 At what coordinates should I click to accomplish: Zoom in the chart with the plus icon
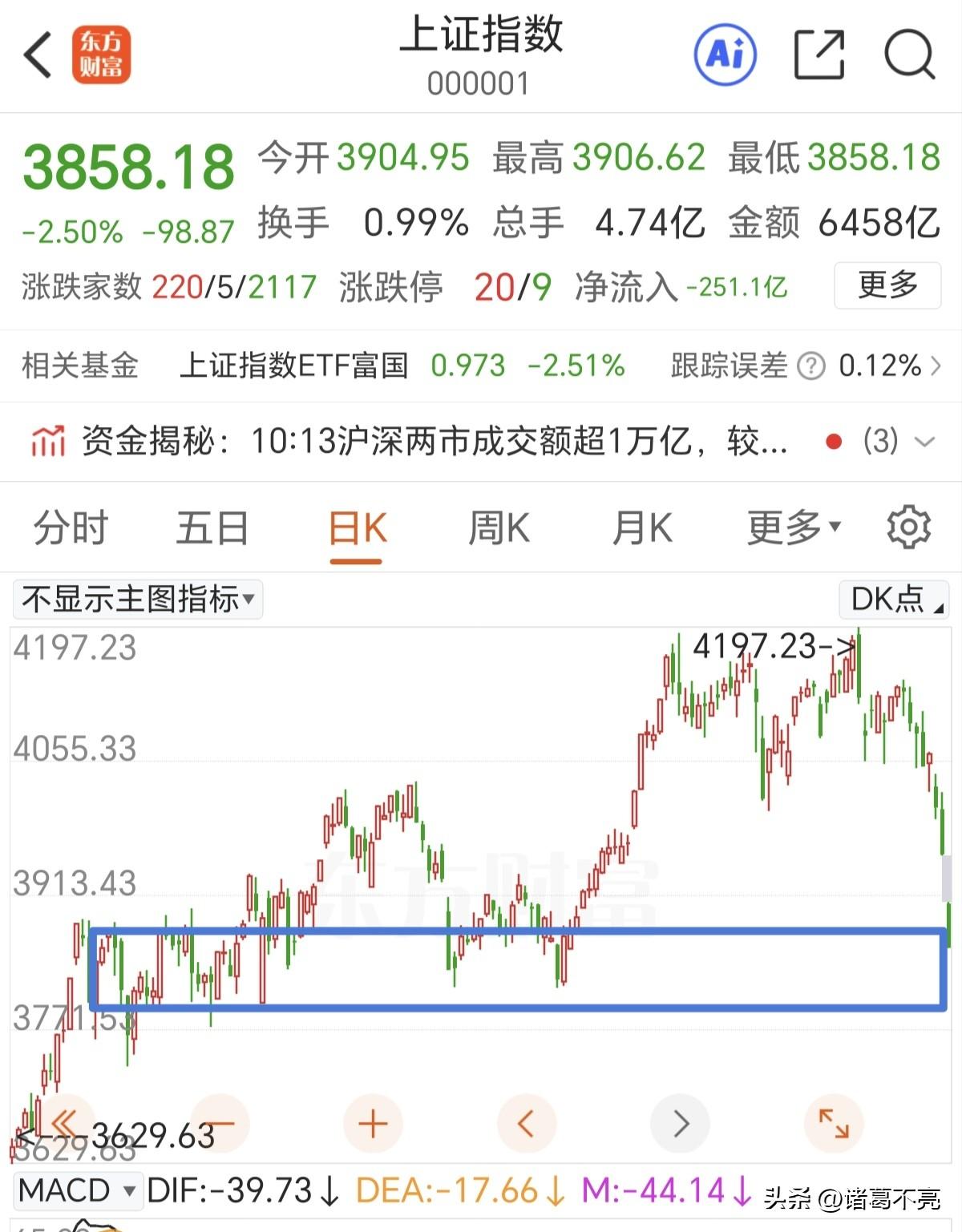[x=372, y=1124]
